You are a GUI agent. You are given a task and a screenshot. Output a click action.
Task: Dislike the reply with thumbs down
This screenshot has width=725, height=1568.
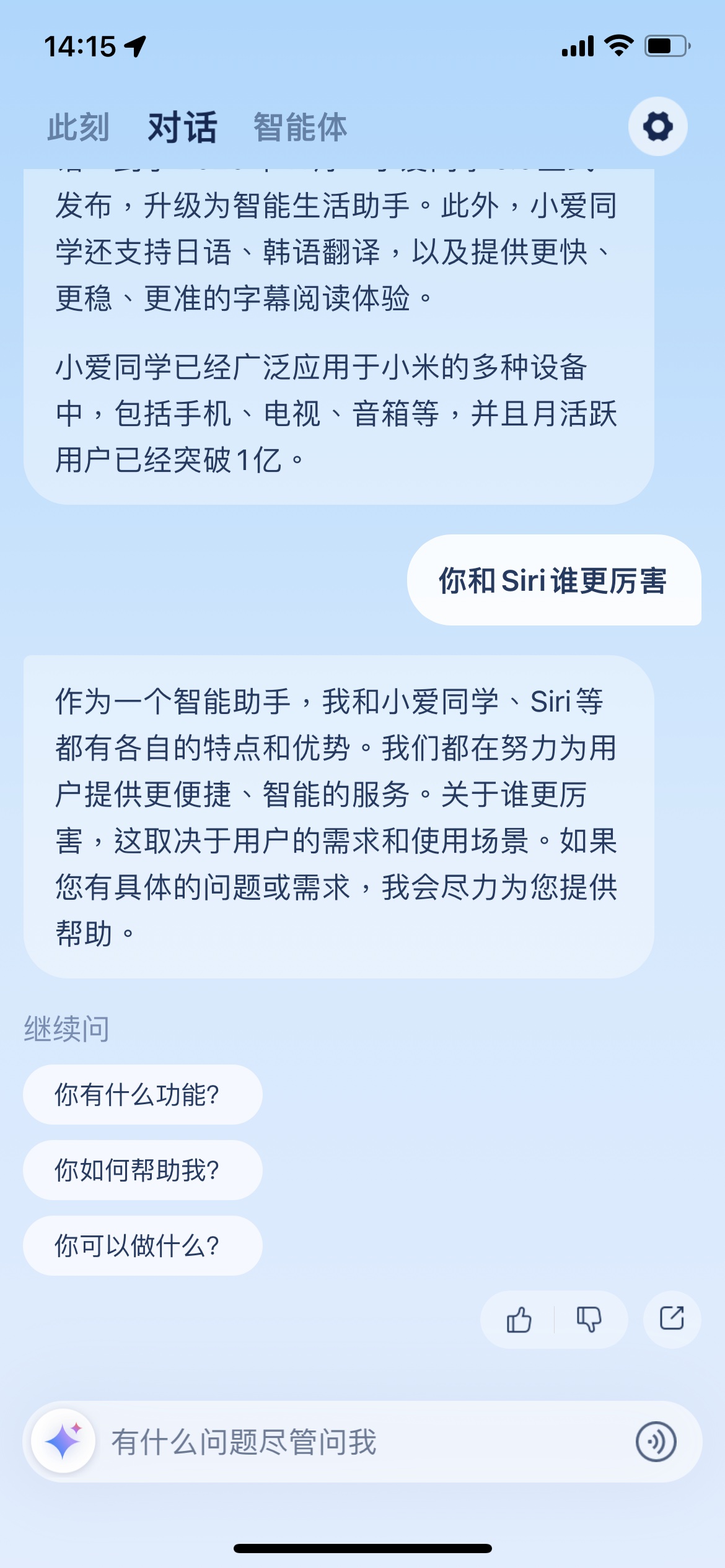[589, 1319]
